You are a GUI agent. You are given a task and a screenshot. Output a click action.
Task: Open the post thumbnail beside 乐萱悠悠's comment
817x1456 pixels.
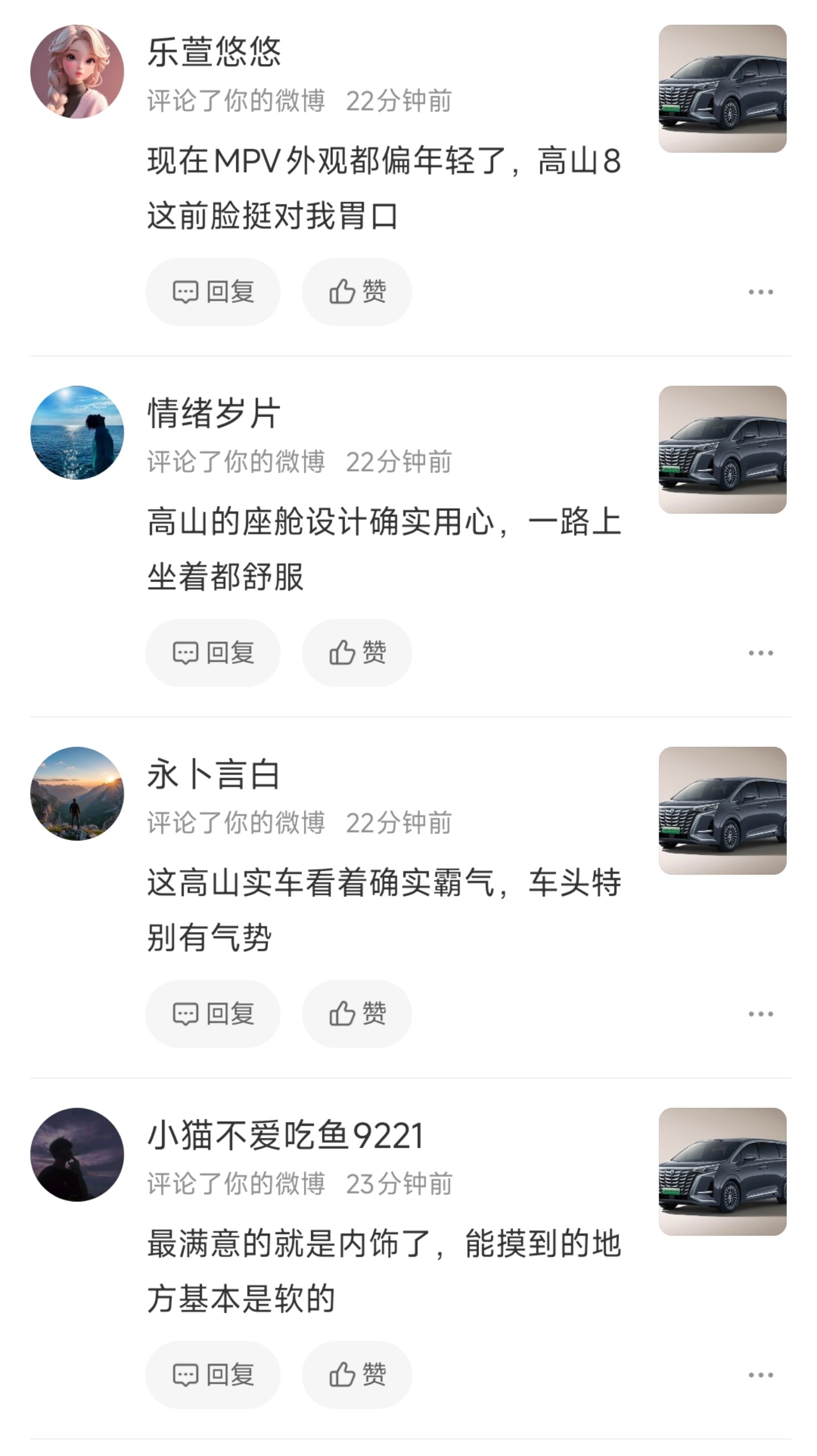[x=722, y=89]
